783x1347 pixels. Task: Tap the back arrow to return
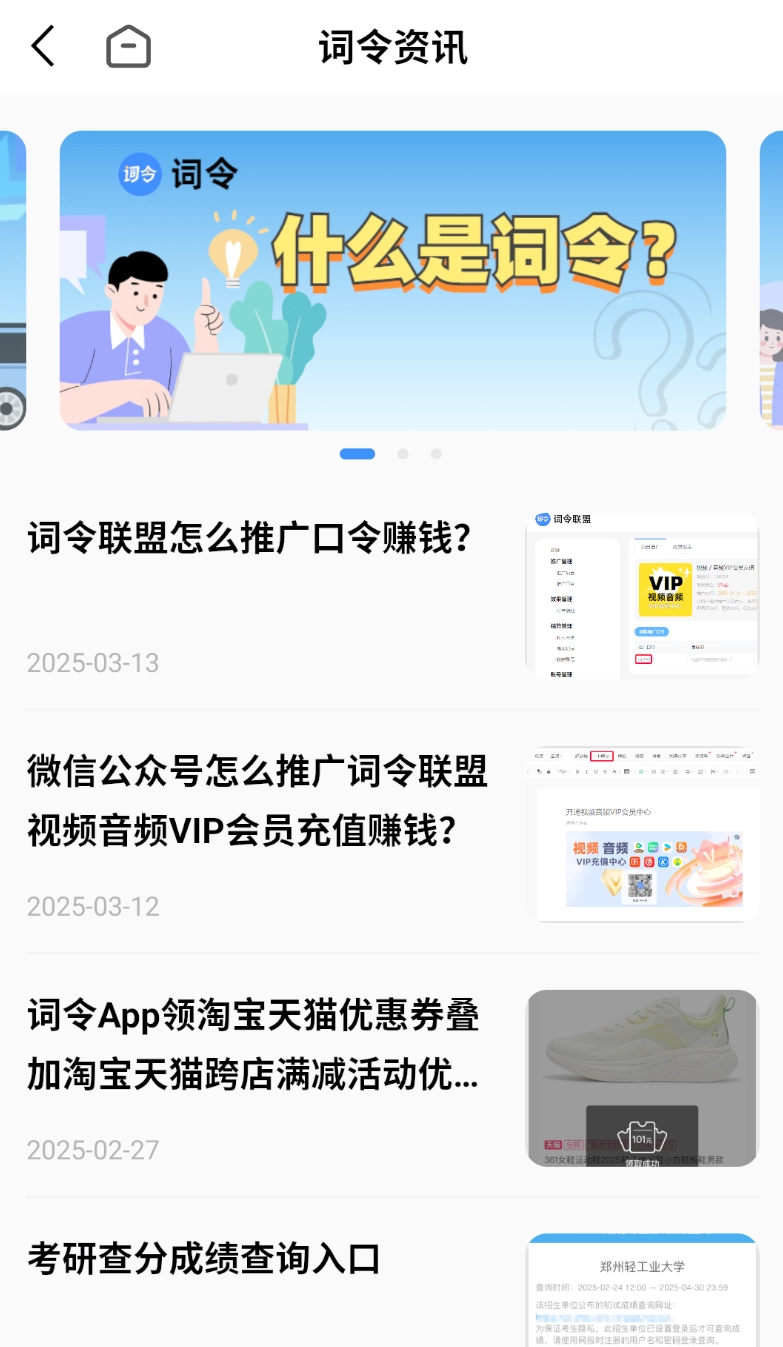click(42, 46)
